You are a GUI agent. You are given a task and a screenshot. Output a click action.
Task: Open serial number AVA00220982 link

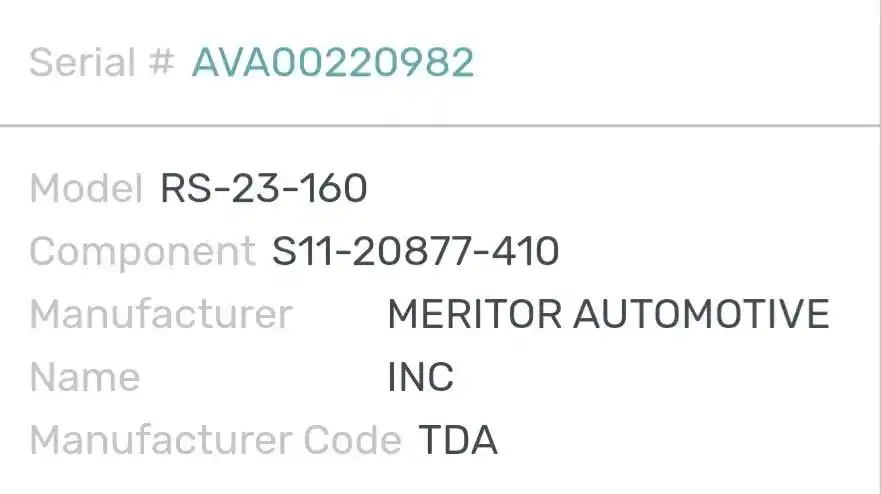point(332,63)
